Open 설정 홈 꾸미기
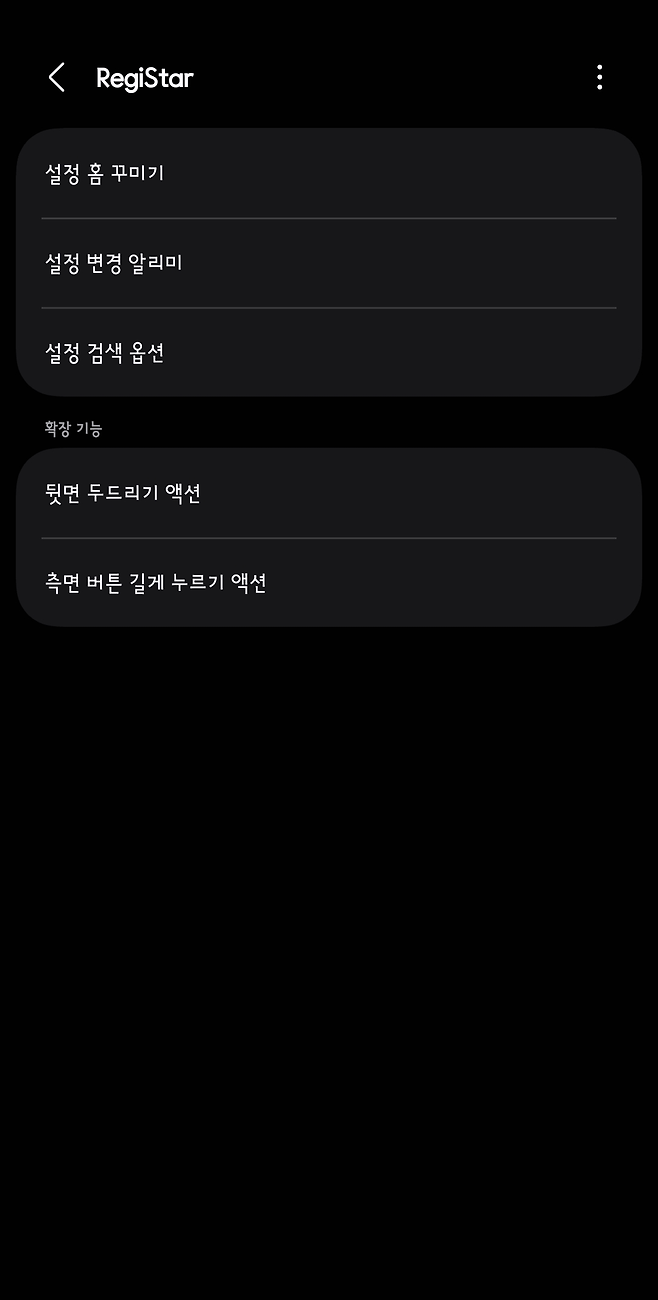 328,173
